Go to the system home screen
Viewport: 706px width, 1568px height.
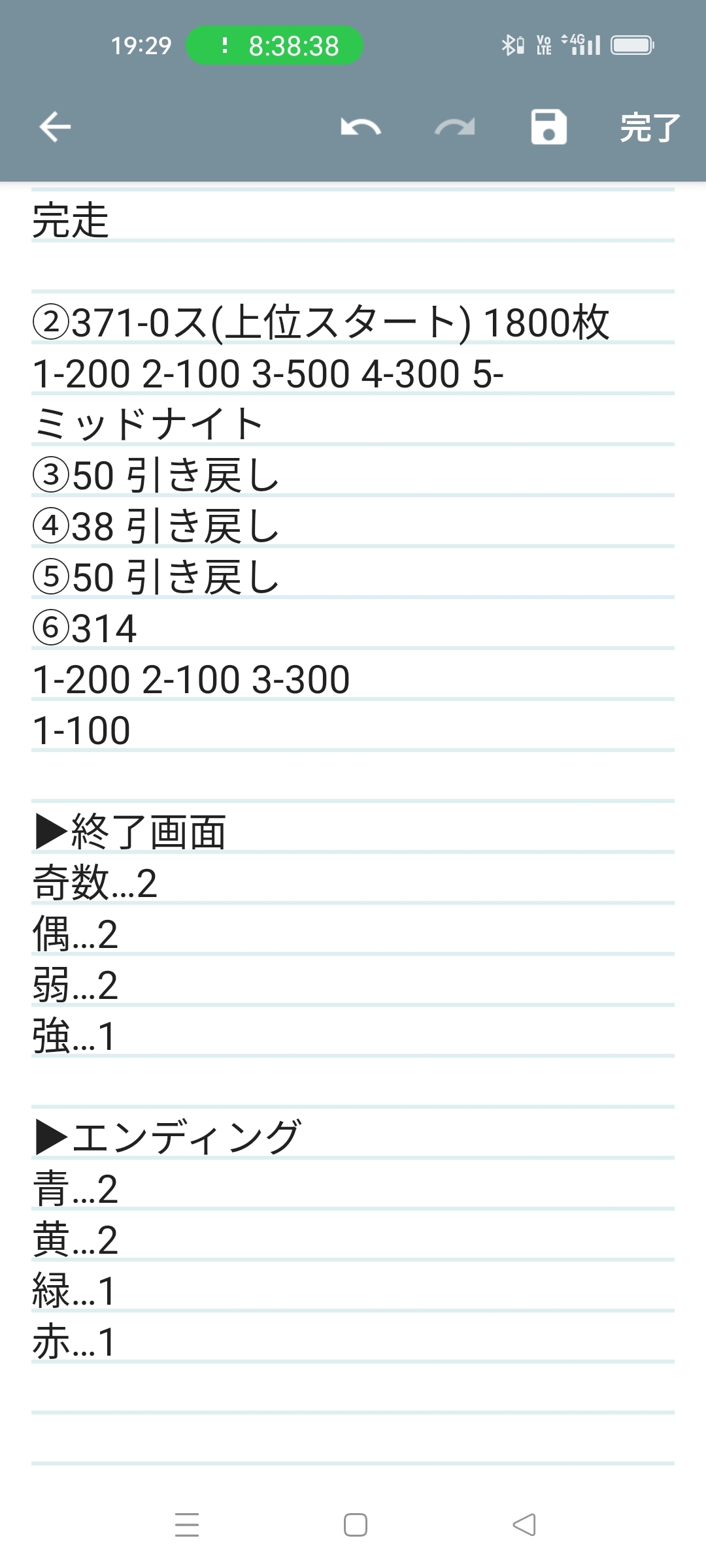click(355, 1525)
